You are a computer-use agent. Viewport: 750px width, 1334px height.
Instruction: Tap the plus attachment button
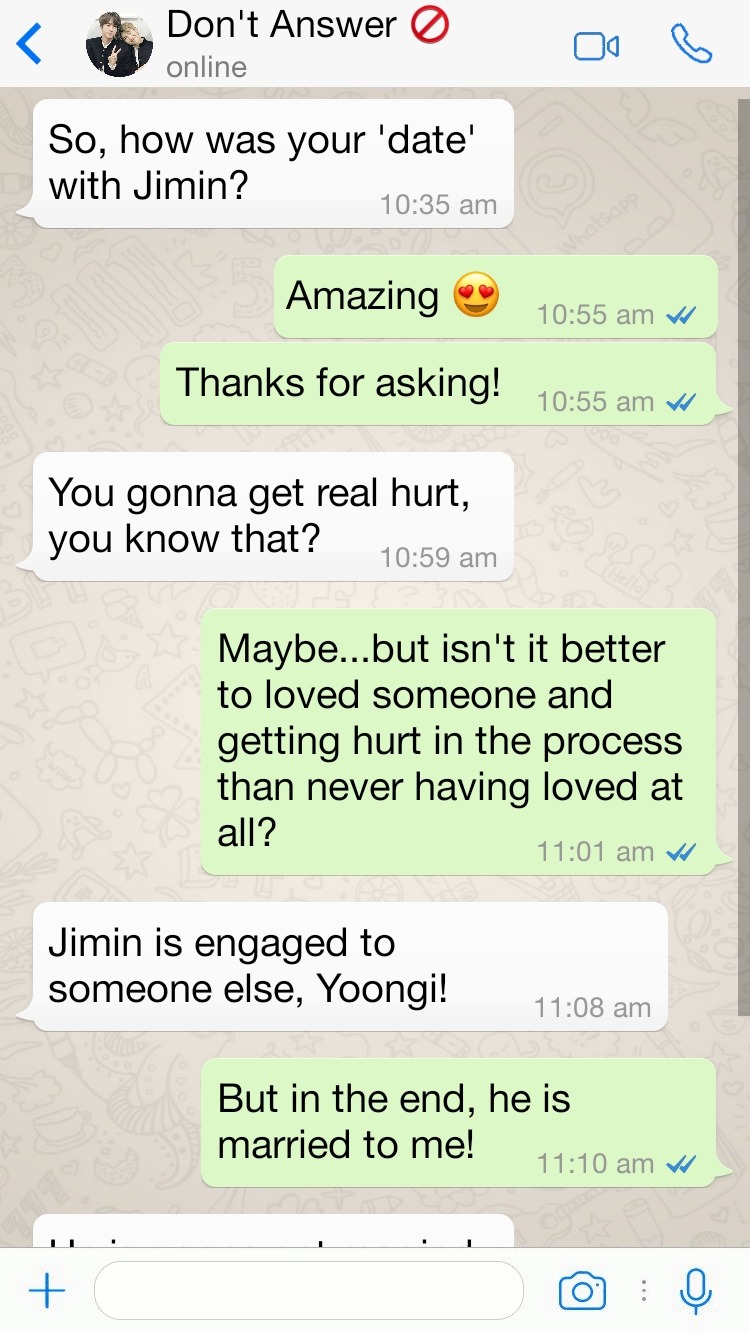click(x=46, y=1291)
